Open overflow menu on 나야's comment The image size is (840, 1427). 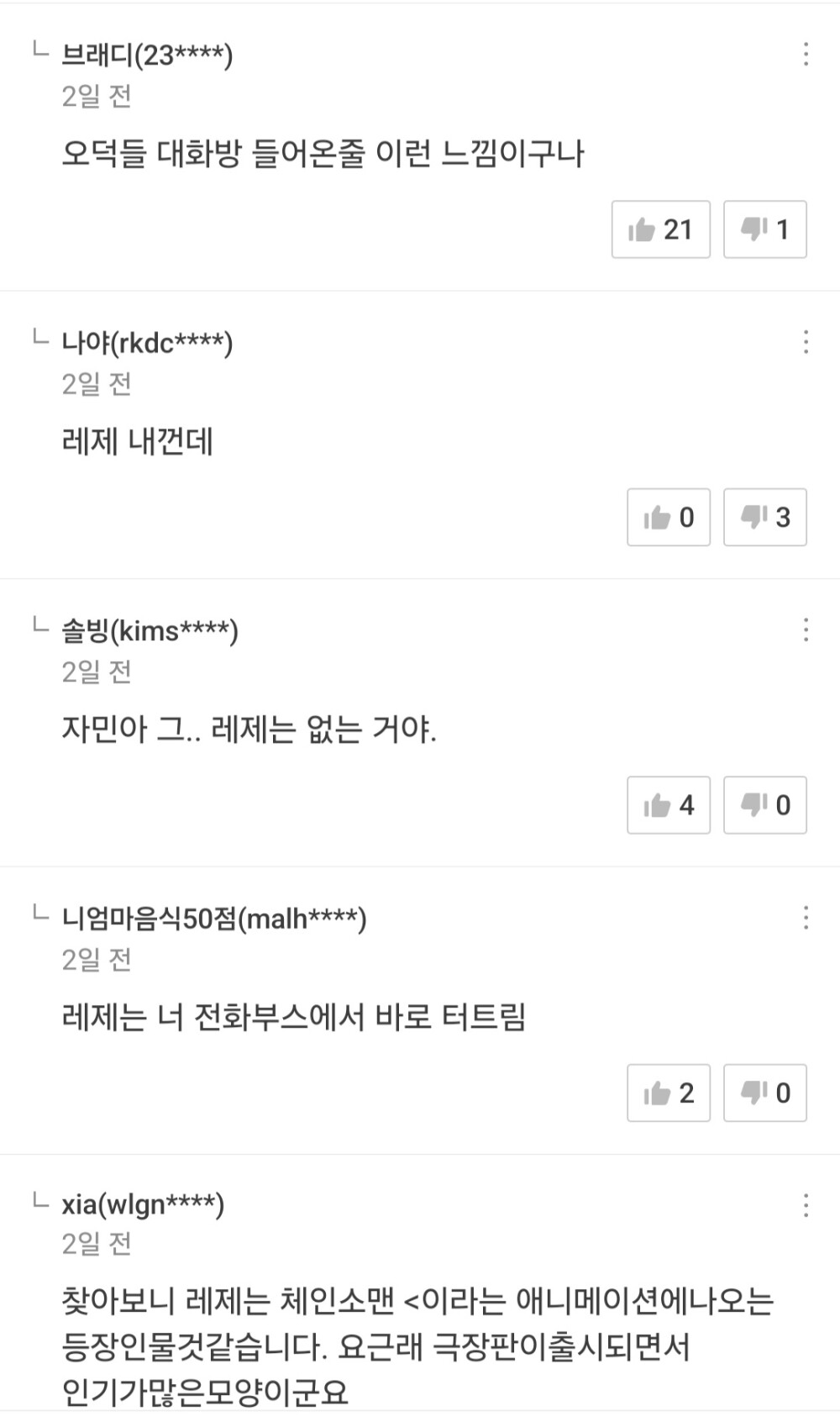coord(806,342)
